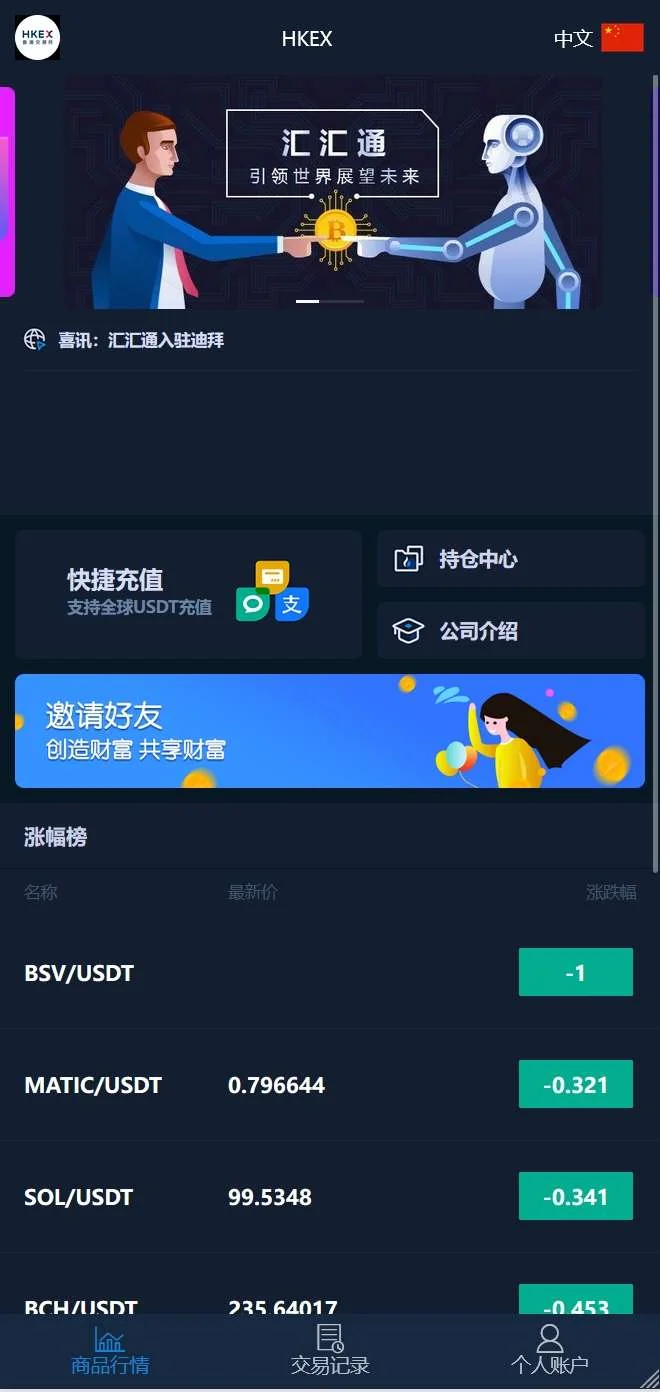The height and width of the screenshot is (1392, 660).
Task: Tap the 邀请好友 invite friends banner
Action: (329, 731)
